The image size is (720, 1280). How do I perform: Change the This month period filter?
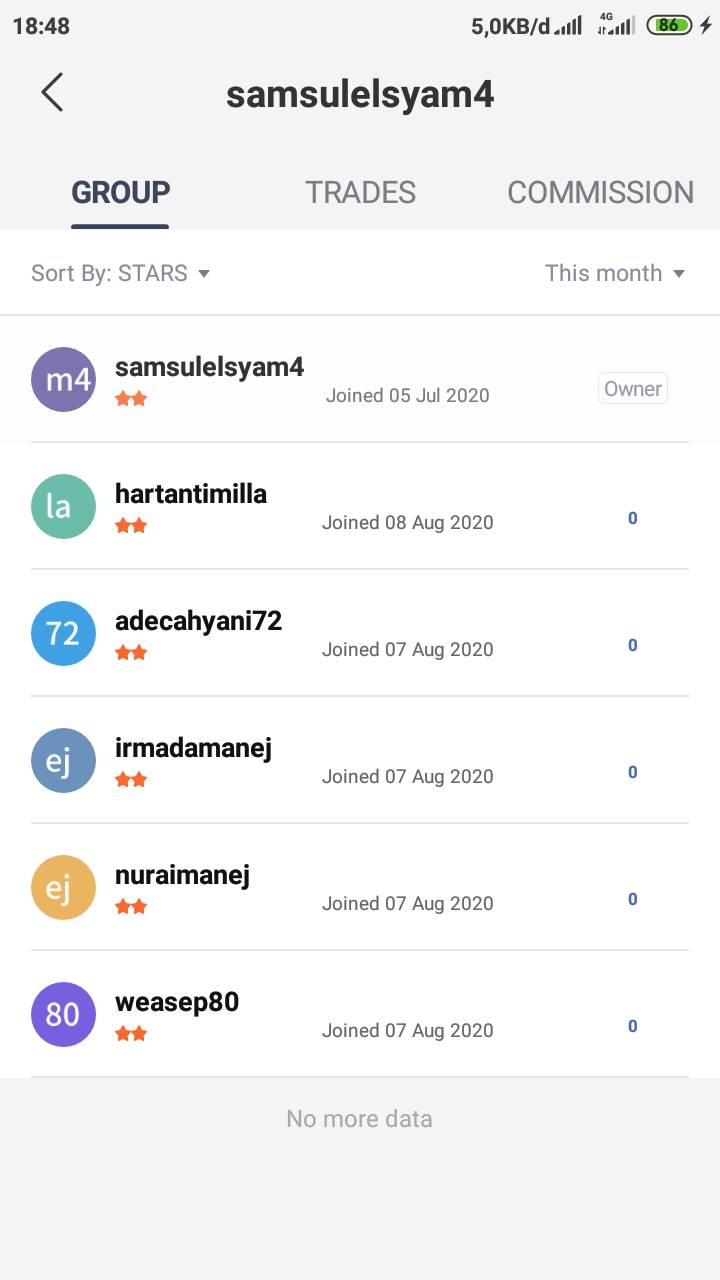614,273
